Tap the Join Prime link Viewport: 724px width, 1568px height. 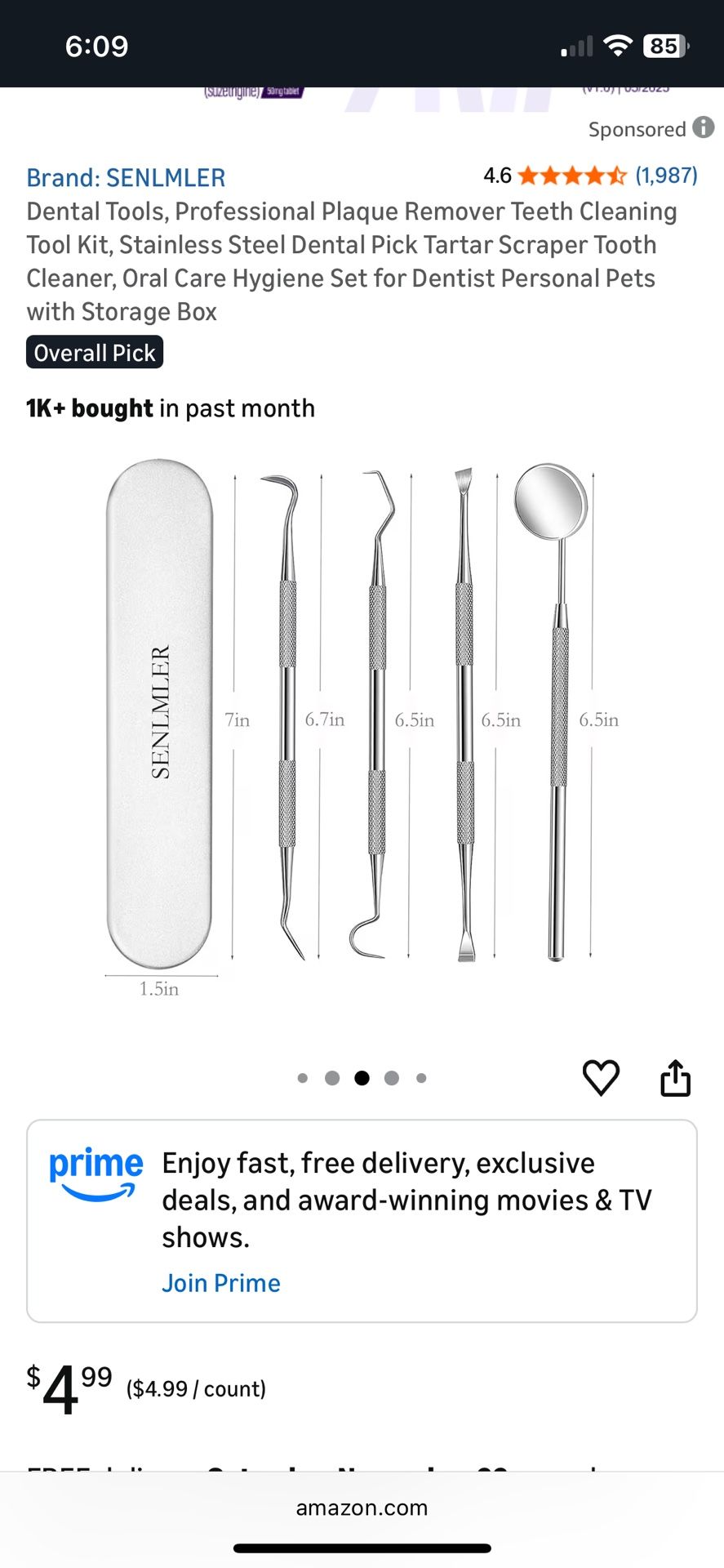(x=221, y=1282)
